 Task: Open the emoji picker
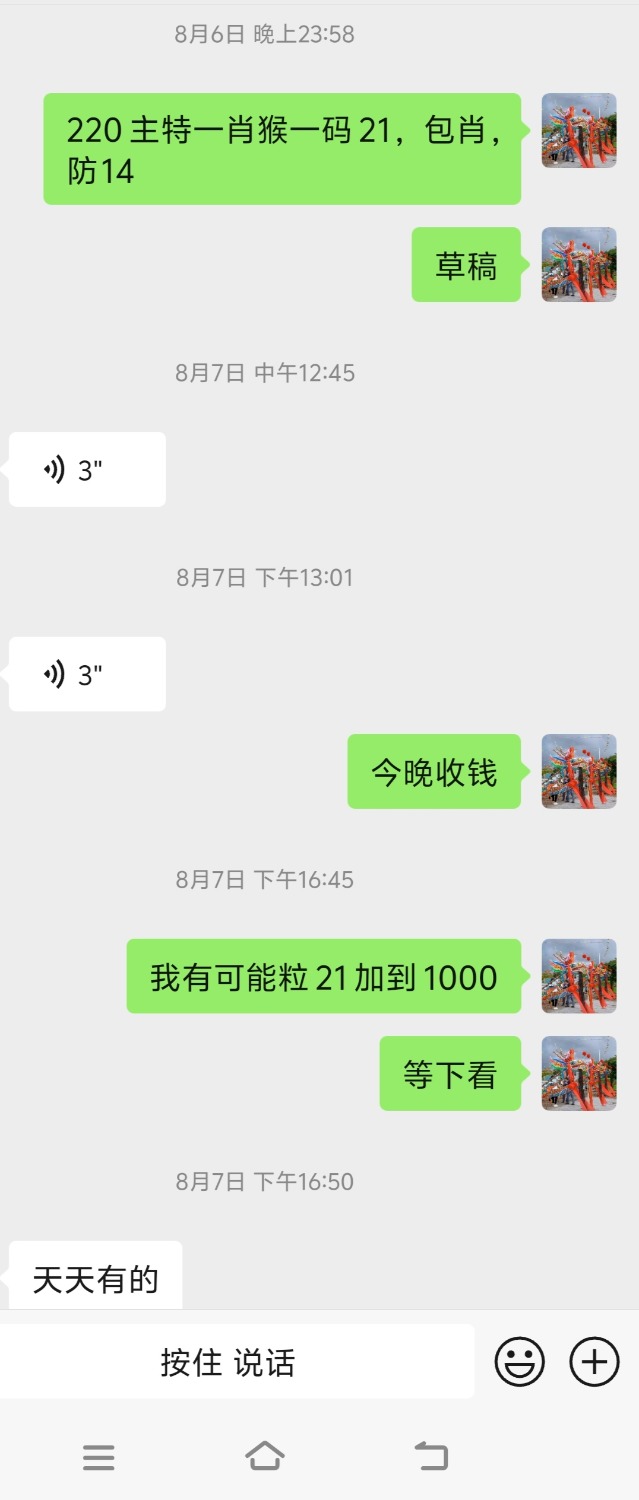tap(520, 1362)
